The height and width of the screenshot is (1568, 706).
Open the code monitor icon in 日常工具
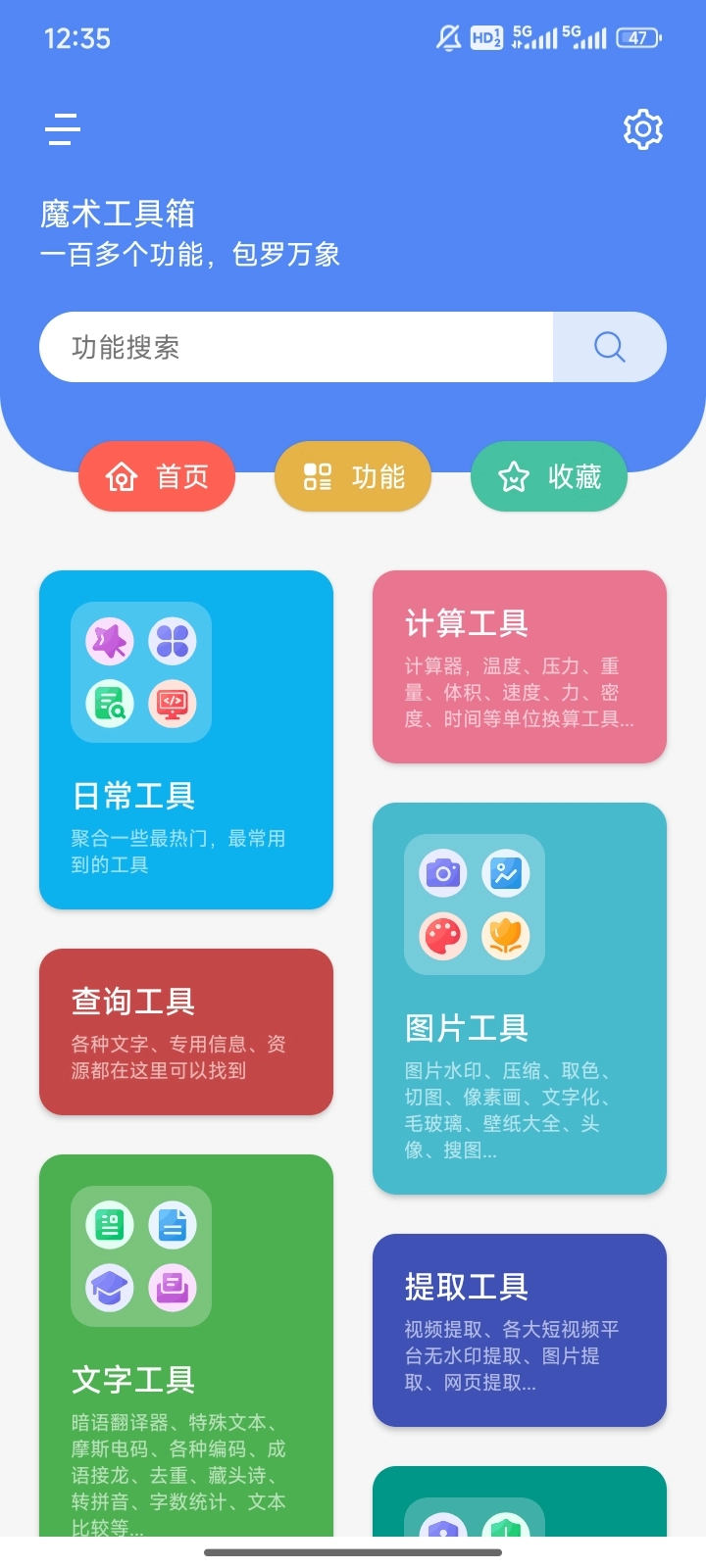point(173,704)
